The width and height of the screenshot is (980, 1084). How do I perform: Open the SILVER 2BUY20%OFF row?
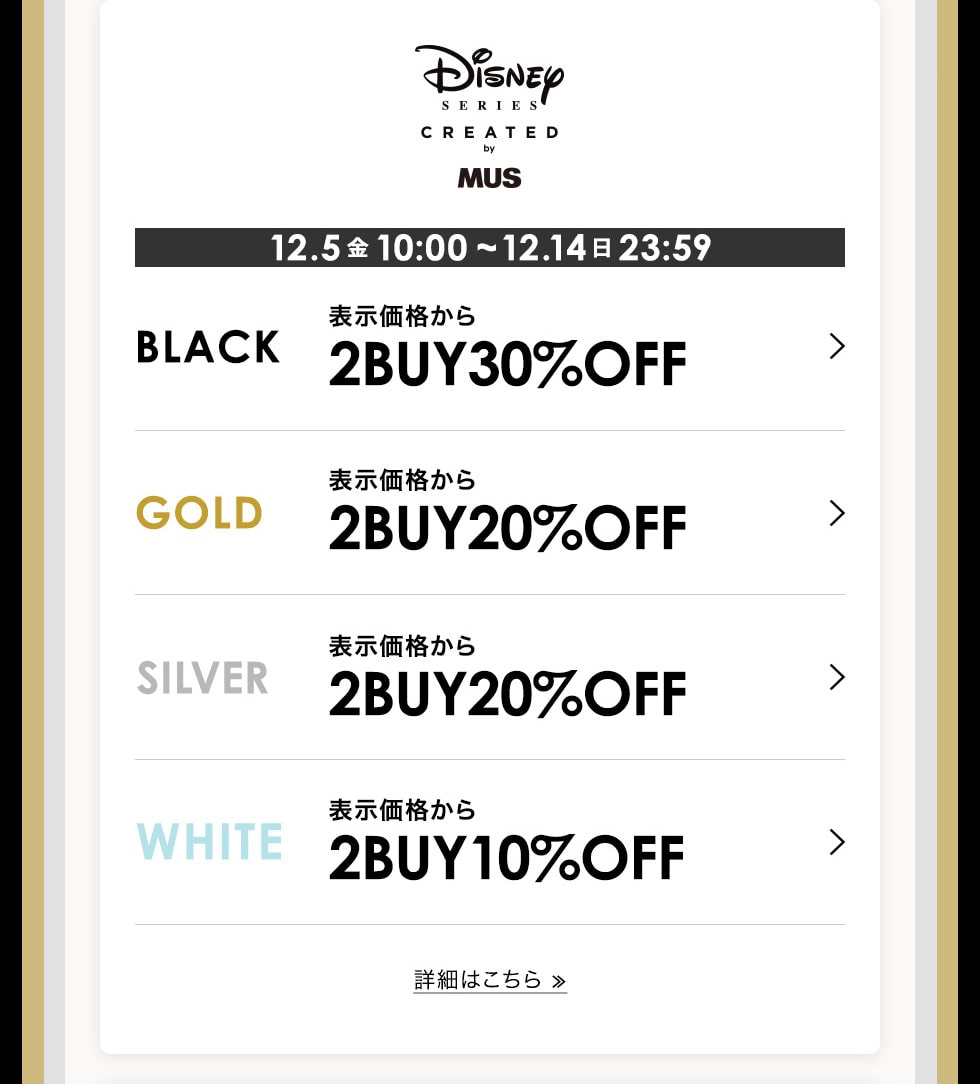coord(490,678)
